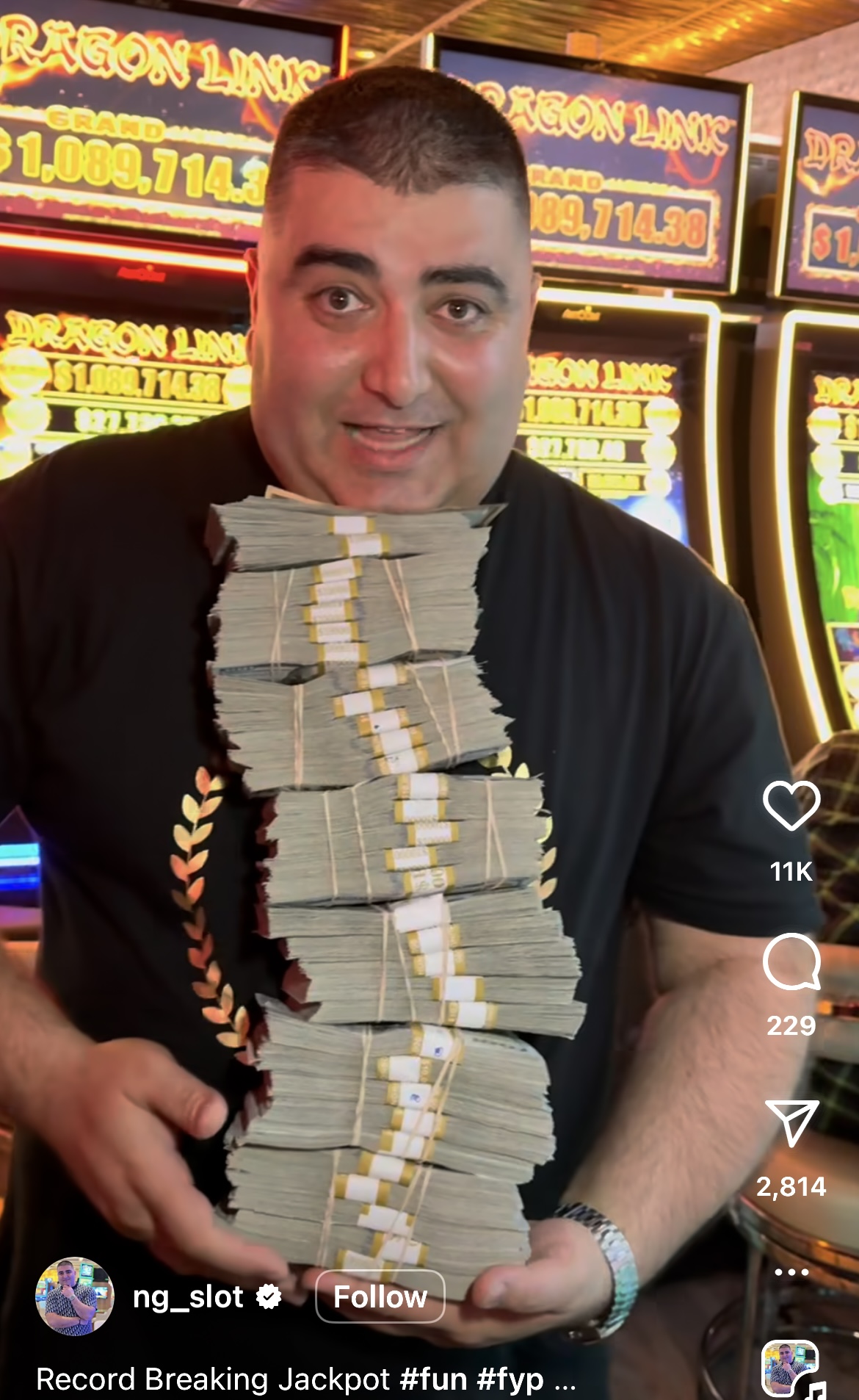Follow the ng_slot account
Viewport: 859px width, 1400px height.
point(380,1296)
